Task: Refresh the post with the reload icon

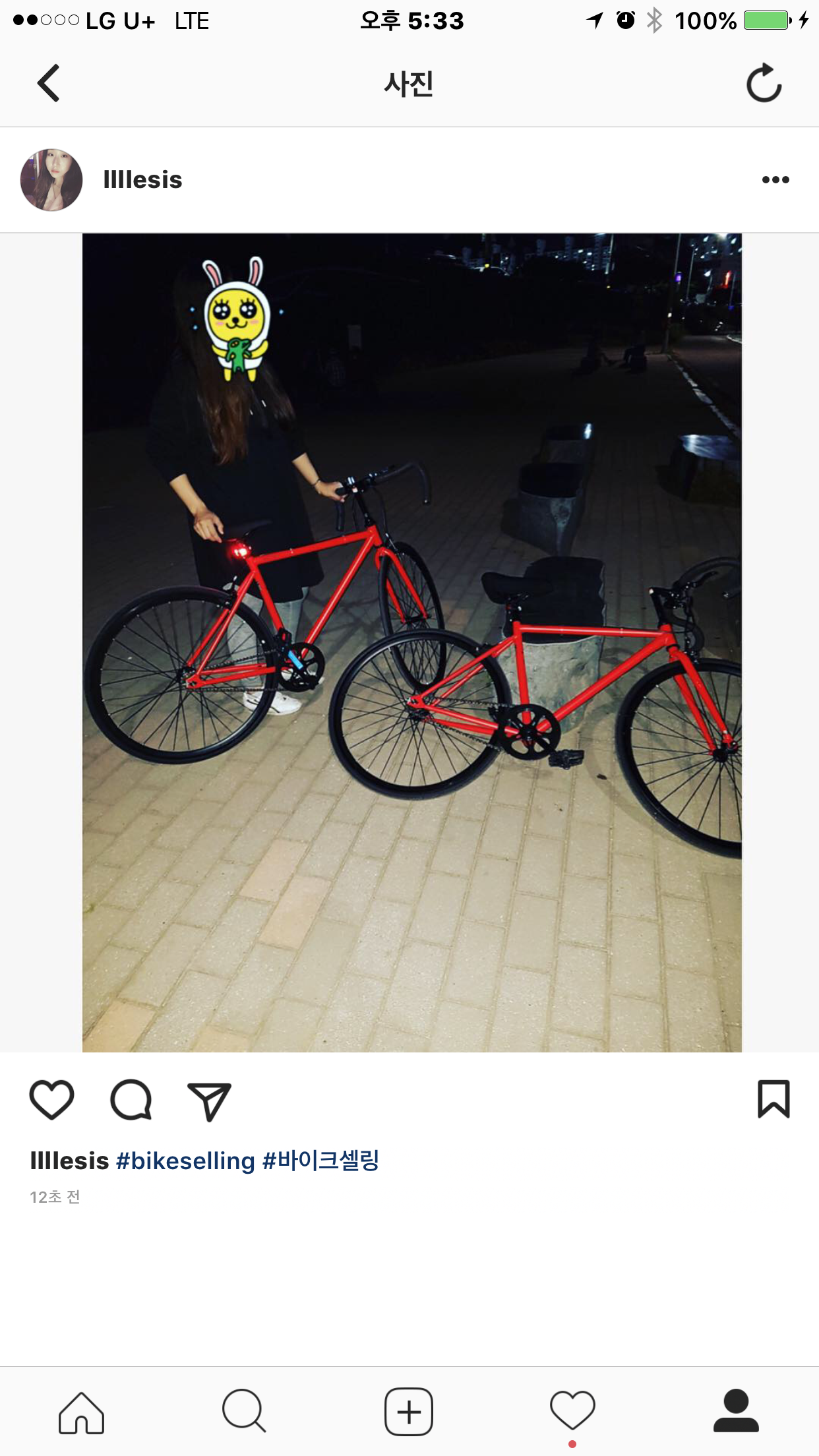Action: [x=764, y=84]
